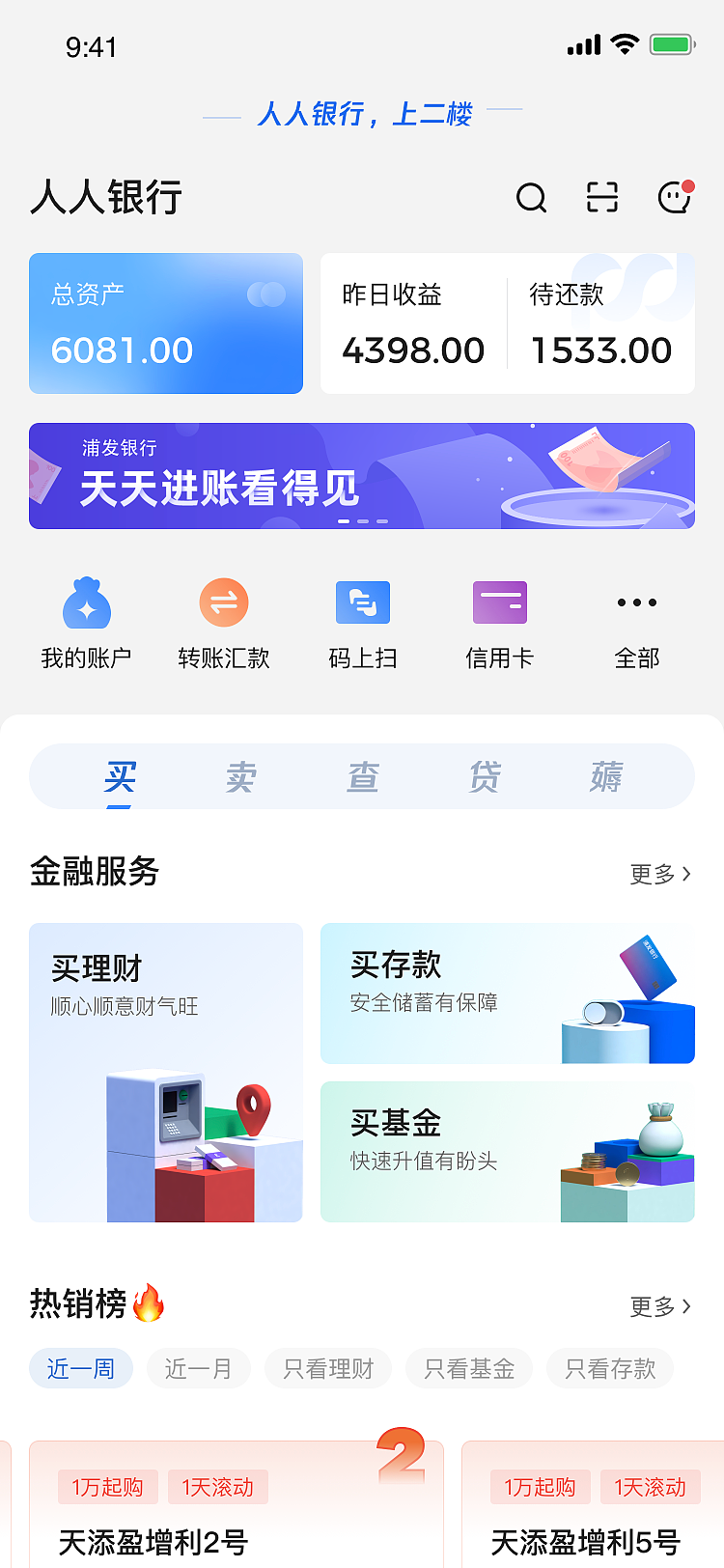The image size is (724, 1568).
Task: Select the second carousel dot on banner
Action: pyautogui.click(x=362, y=521)
